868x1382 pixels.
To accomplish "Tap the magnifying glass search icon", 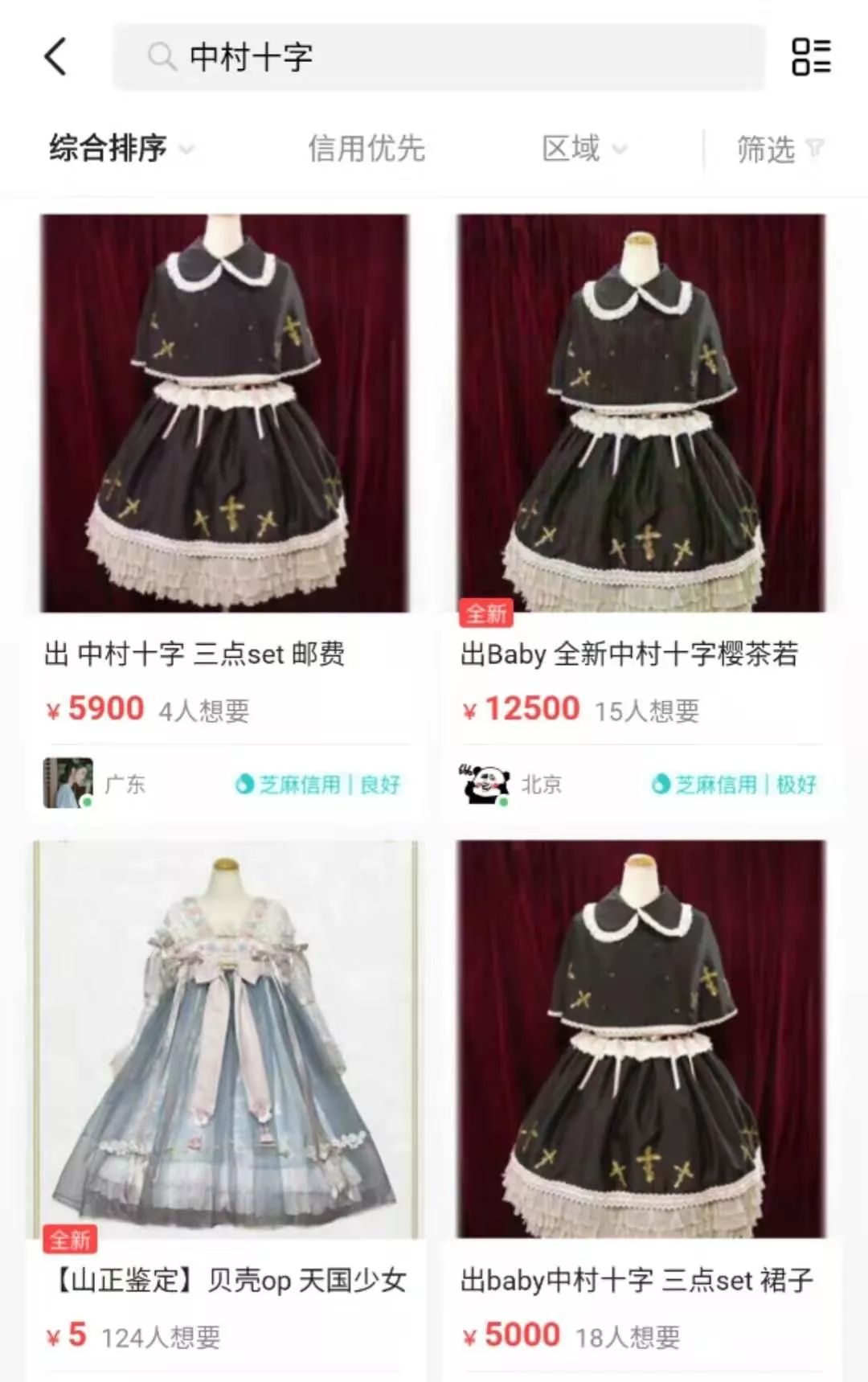I will click(x=163, y=58).
